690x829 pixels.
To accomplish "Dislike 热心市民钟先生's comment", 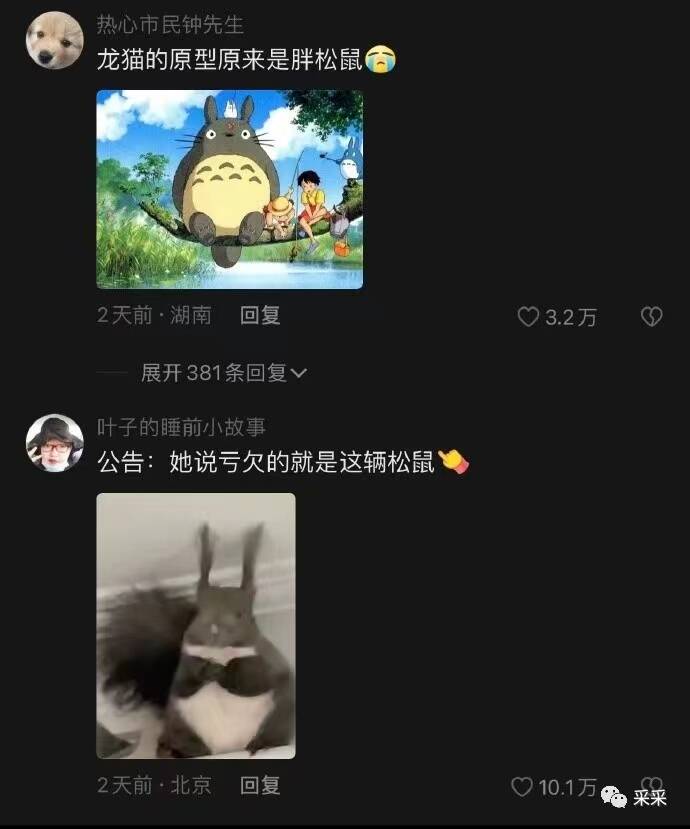I will pos(651,317).
